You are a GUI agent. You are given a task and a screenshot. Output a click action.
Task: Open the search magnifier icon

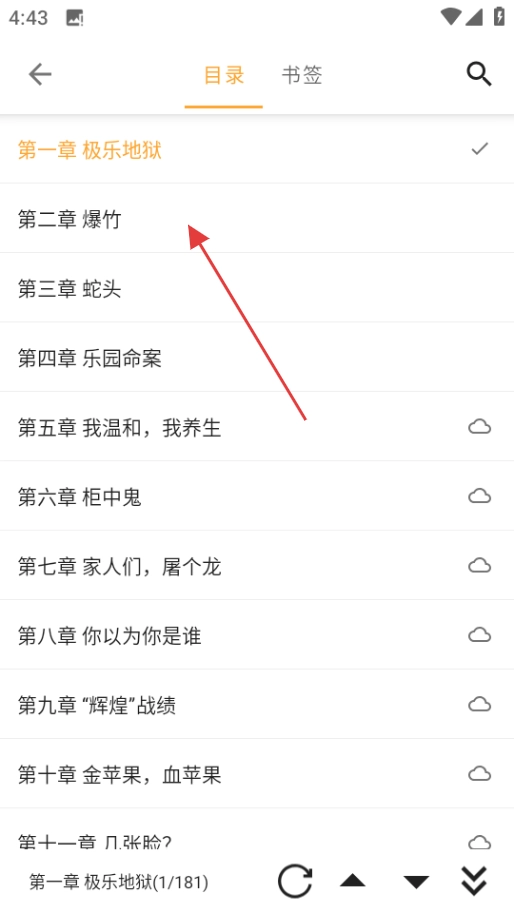coord(479,75)
